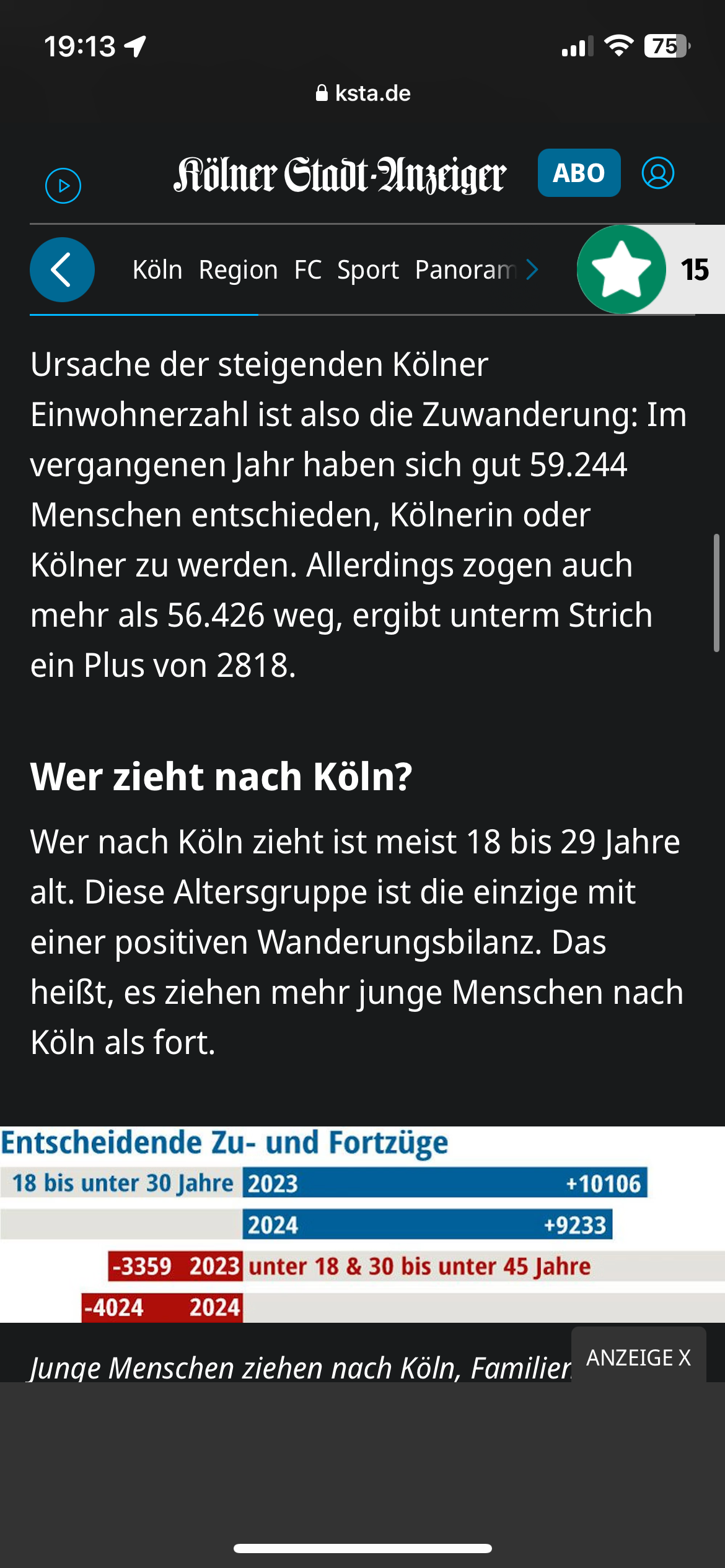Close the ad via ANZEIGE X
This screenshot has width=725, height=1568.
point(638,1357)
